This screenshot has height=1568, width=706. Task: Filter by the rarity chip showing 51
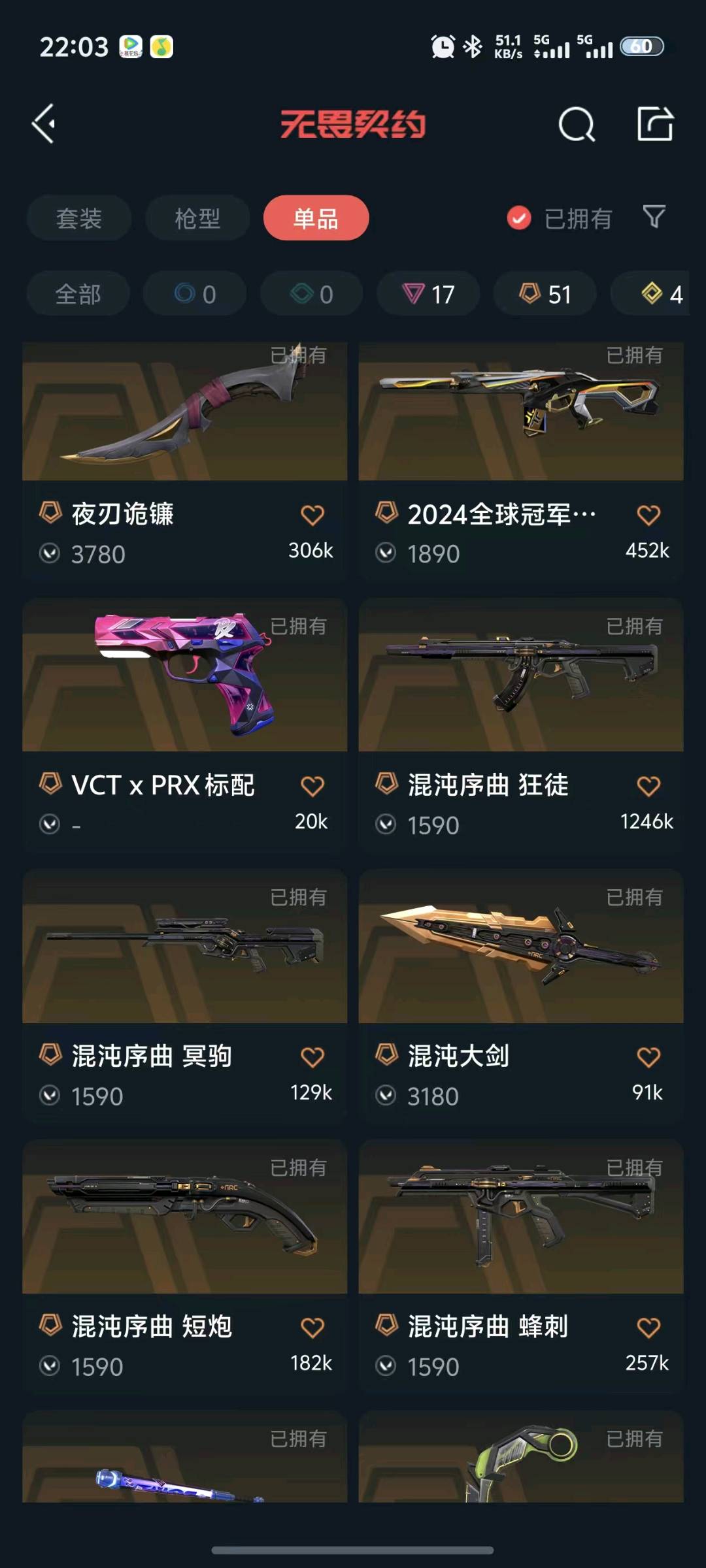(x=545, y=294)
